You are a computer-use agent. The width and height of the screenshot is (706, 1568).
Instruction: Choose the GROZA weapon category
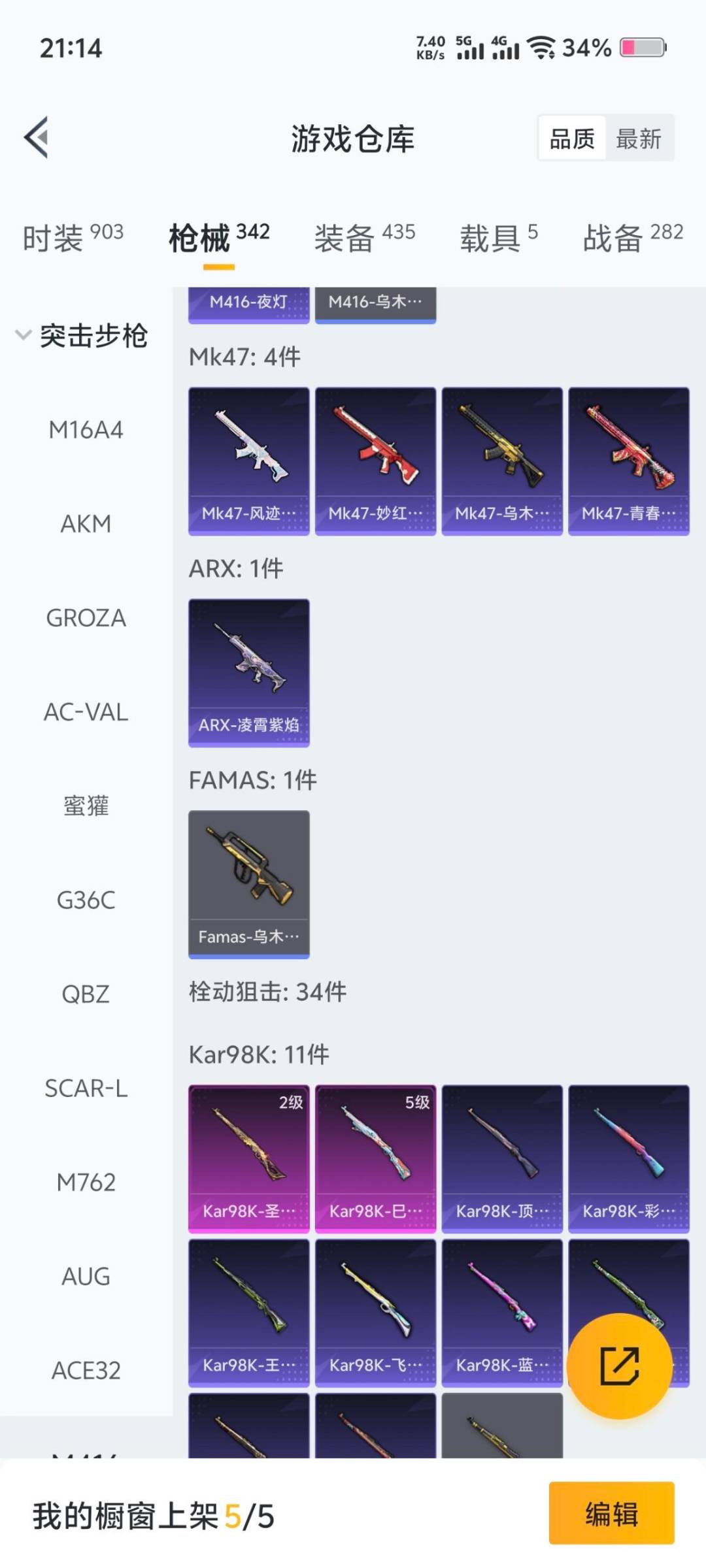pos(86,617)
